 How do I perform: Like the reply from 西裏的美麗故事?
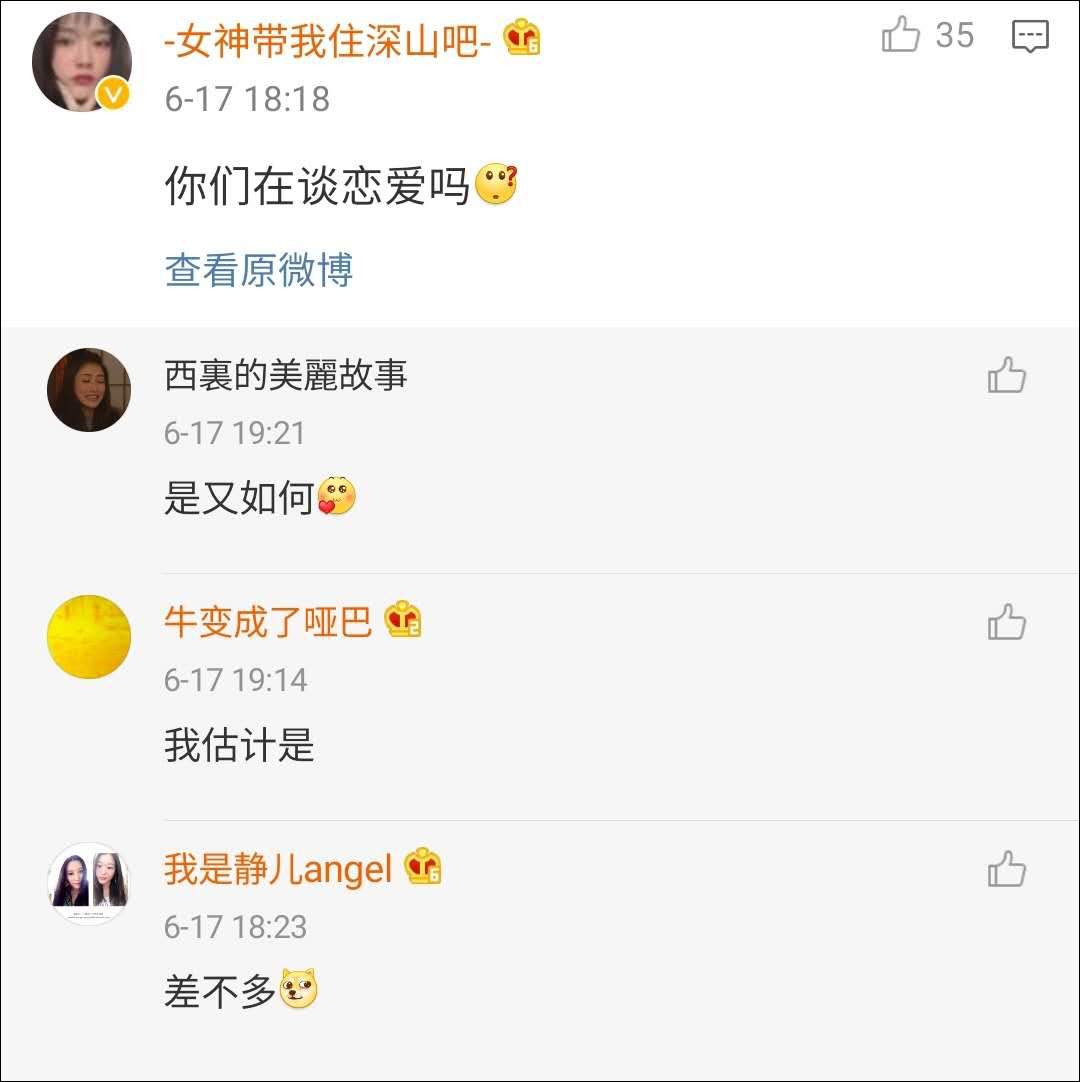pyautogui.click(x=1006, y=376)
